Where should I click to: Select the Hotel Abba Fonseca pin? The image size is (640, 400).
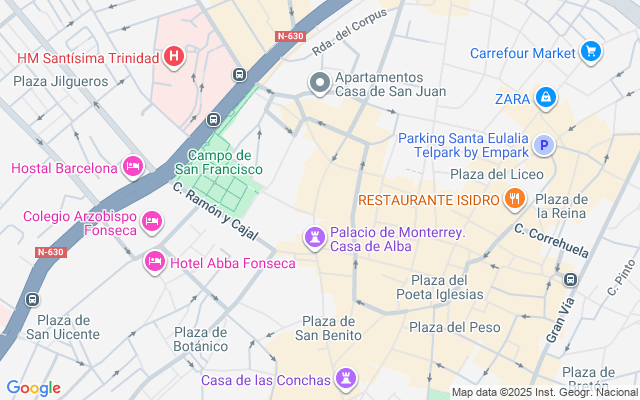pyautogui.click(x=155, y=262)
